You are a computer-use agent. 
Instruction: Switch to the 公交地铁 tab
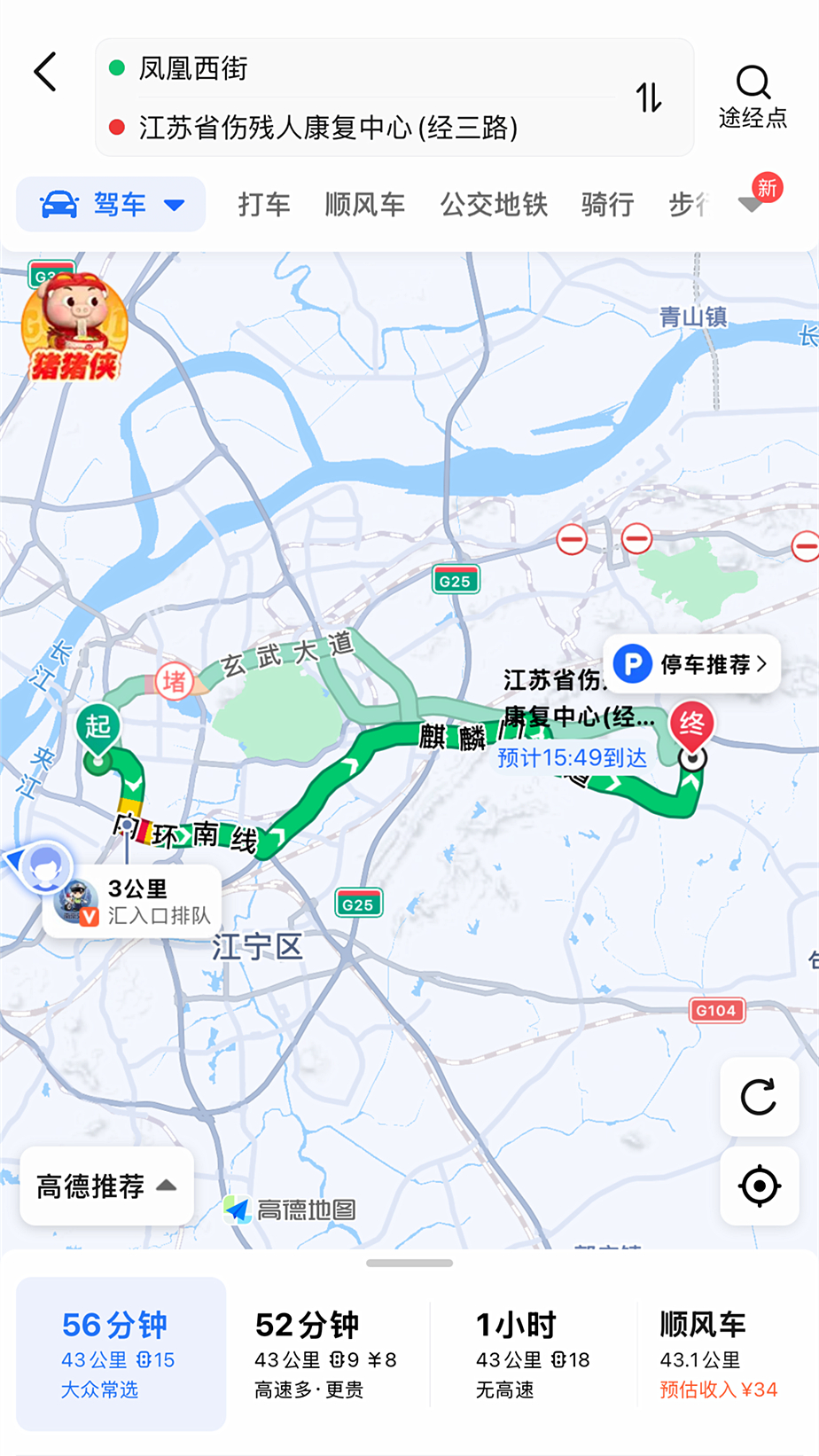point(494,205)
